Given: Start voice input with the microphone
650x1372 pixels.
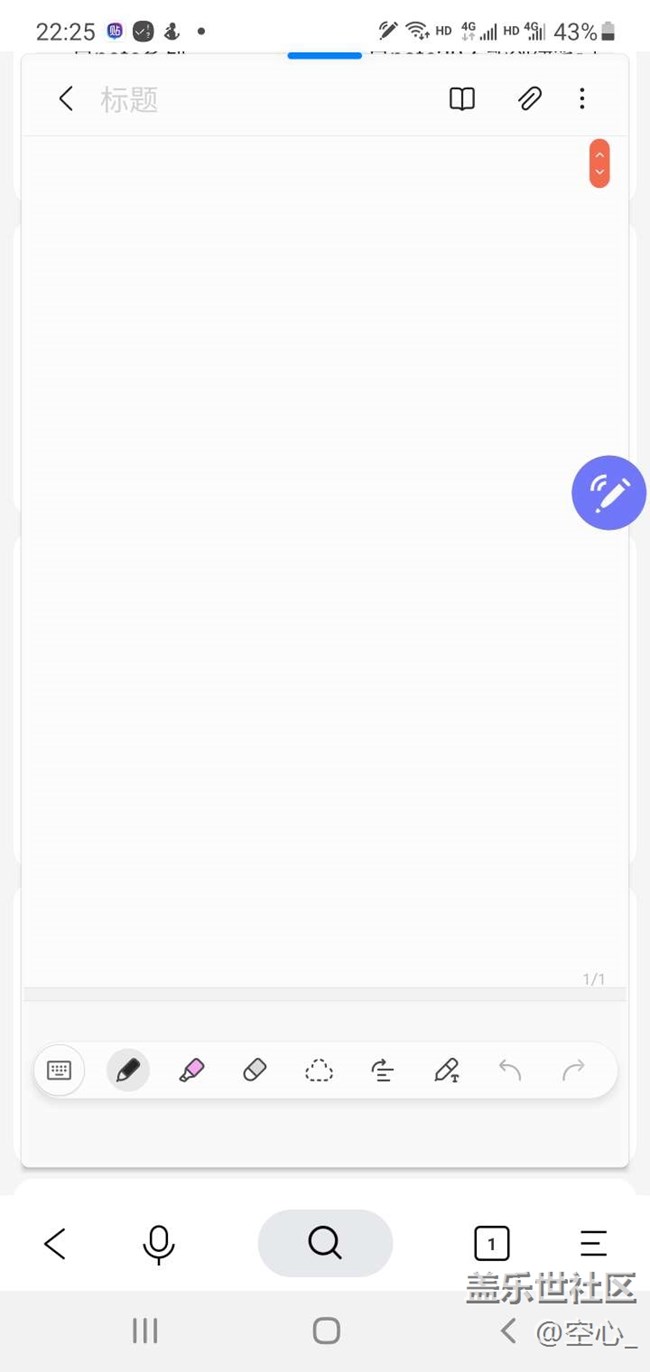Looking at the screenshot, I should tap(158, 1244).
